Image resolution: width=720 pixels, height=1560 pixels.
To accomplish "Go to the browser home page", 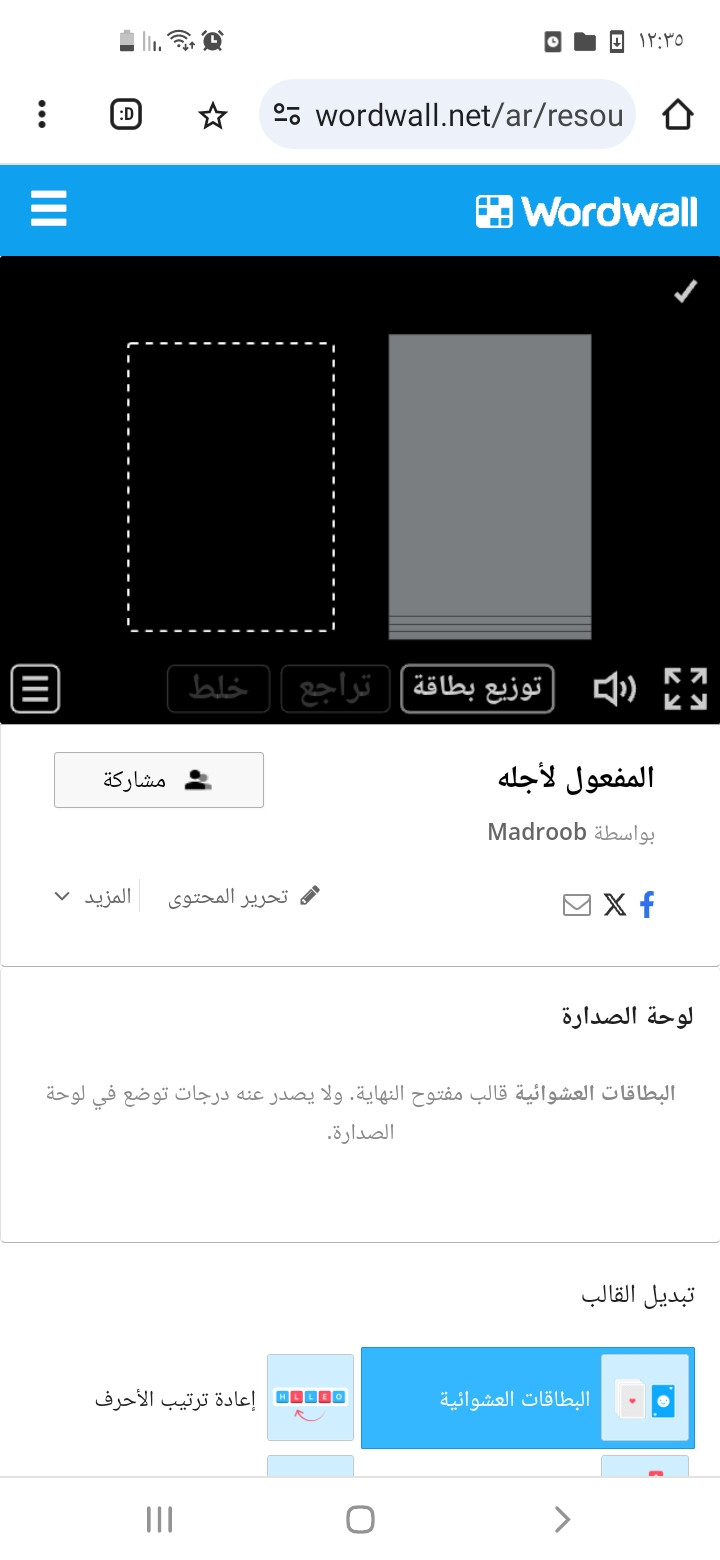I will [x=678, y=115].
